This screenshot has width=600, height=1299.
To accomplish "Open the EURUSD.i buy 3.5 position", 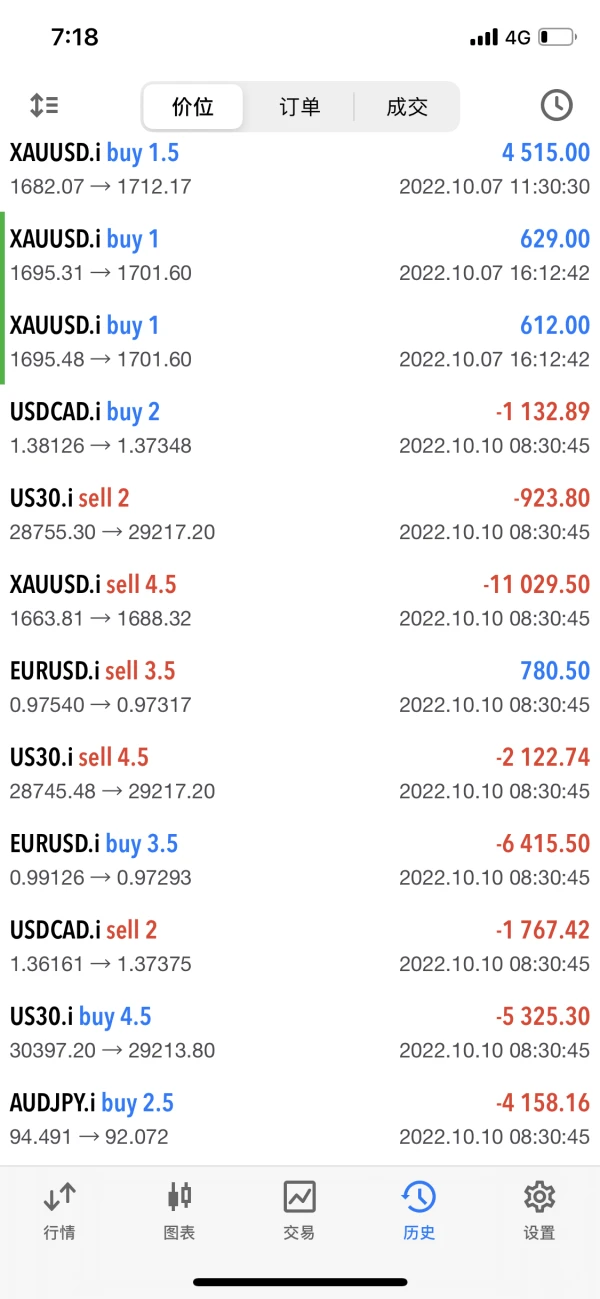I will coord(300,860).
